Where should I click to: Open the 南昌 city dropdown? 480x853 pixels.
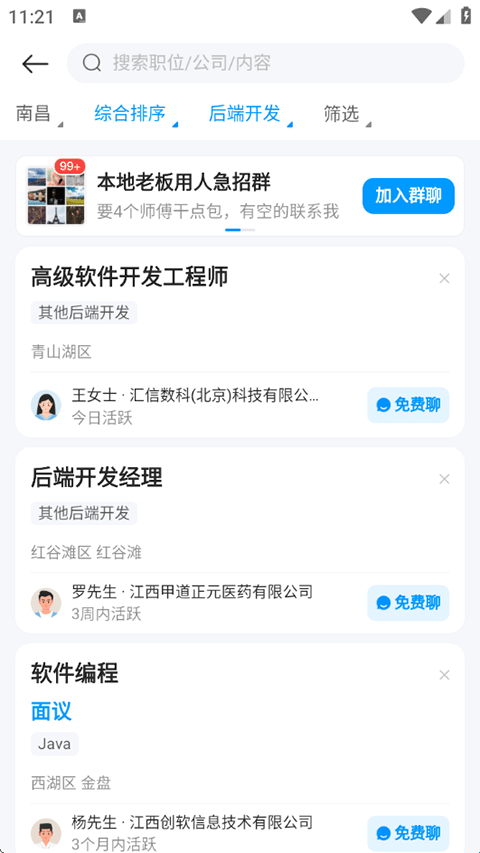pyautogui.click(x=39, y=114)
